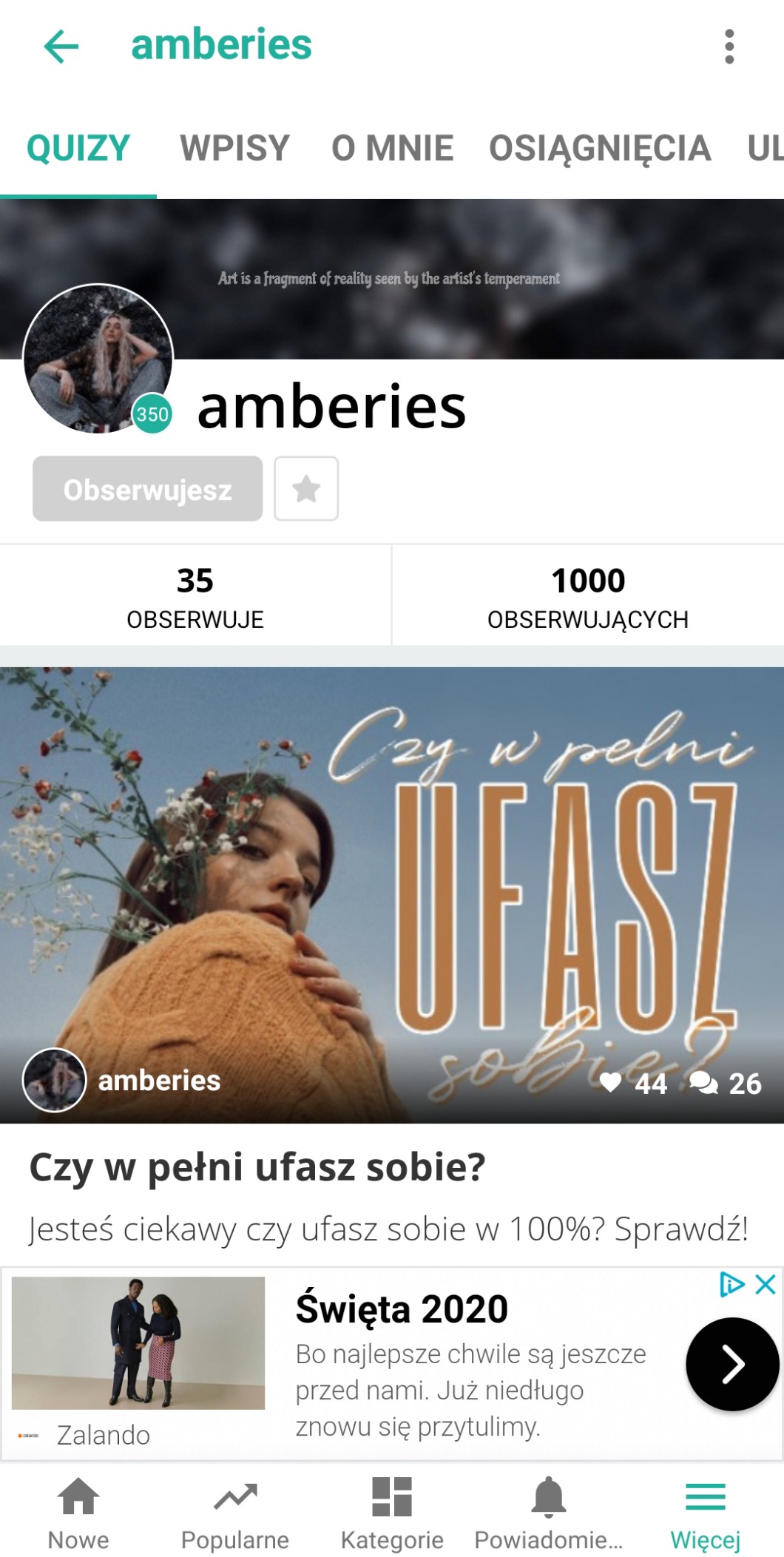Image resolution: width=784 pixels, height=1557 pixels.
Task: Tap the Obserwujesz button to unfollow
Action: pos(147,489)
